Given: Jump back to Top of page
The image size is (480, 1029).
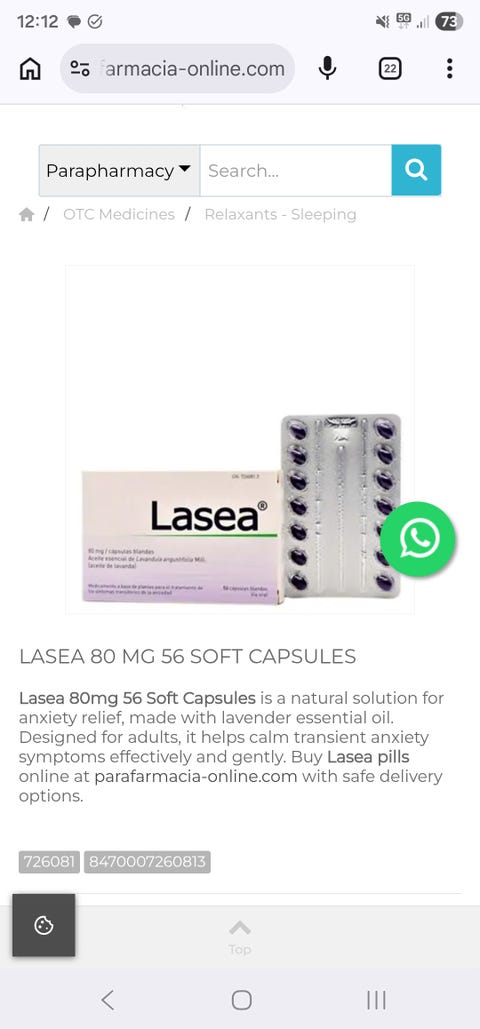Looking at the screenshot, I should pos(240,937).
